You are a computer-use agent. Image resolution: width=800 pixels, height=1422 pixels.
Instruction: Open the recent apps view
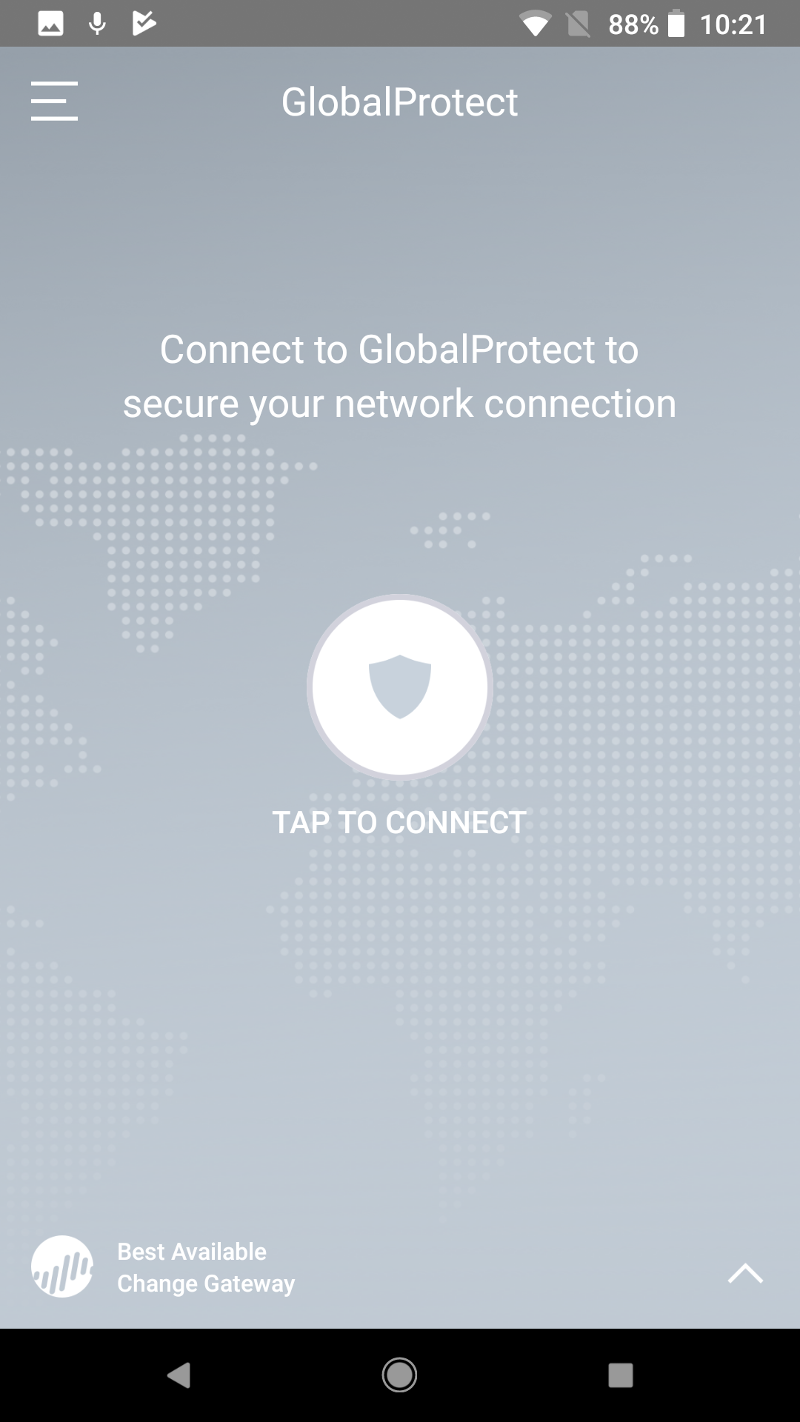[x=620, y=1376]
